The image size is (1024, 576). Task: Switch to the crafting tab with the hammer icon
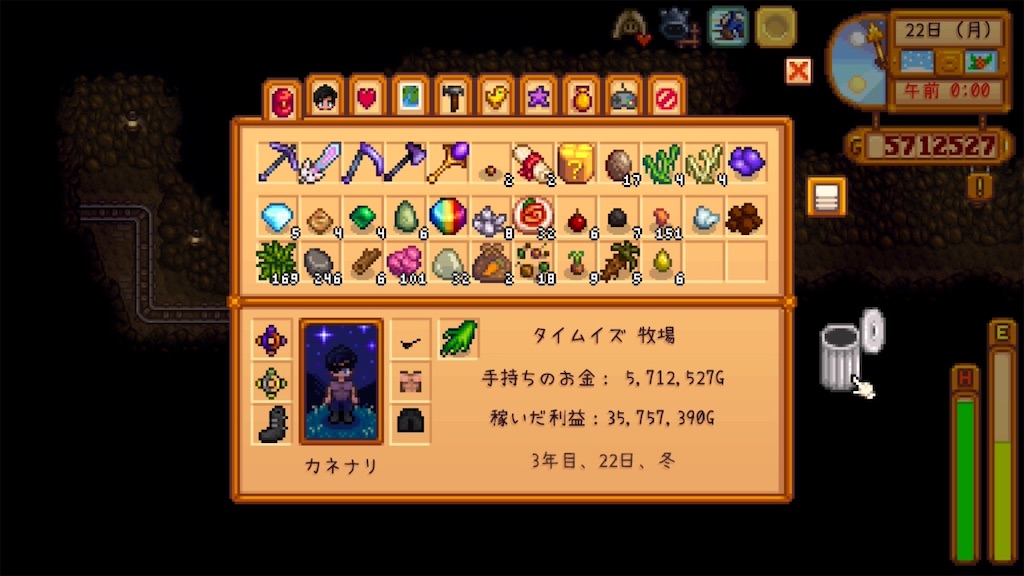[x=453, y=98]
